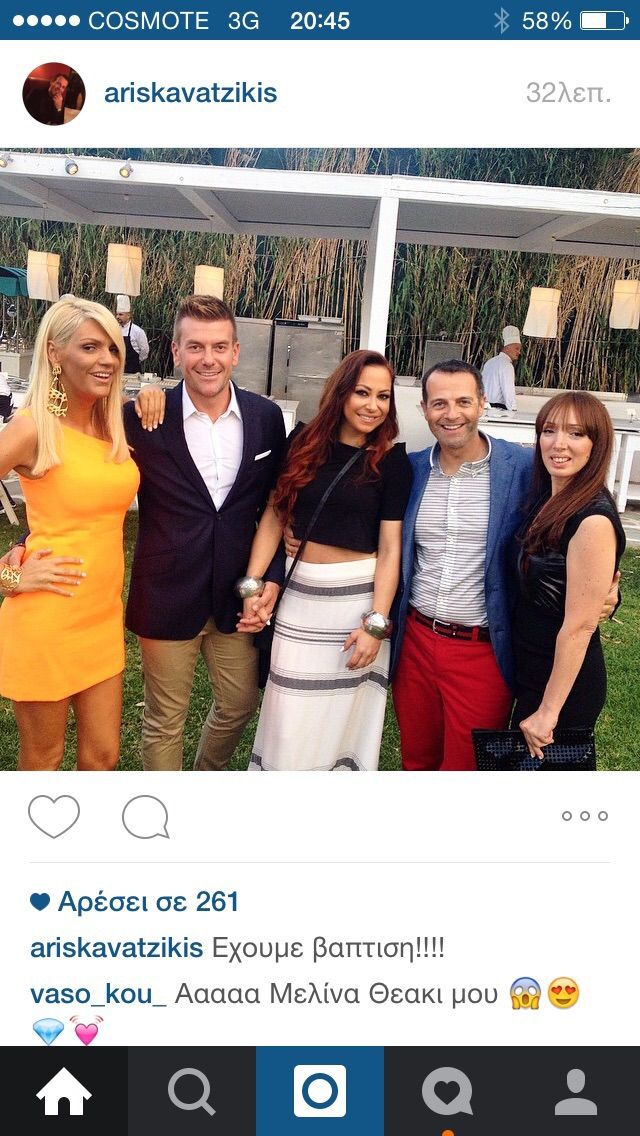Open ariskavatzikis profile picture
The height and width of the screenshot is (1136, 640).
point(54,94)
